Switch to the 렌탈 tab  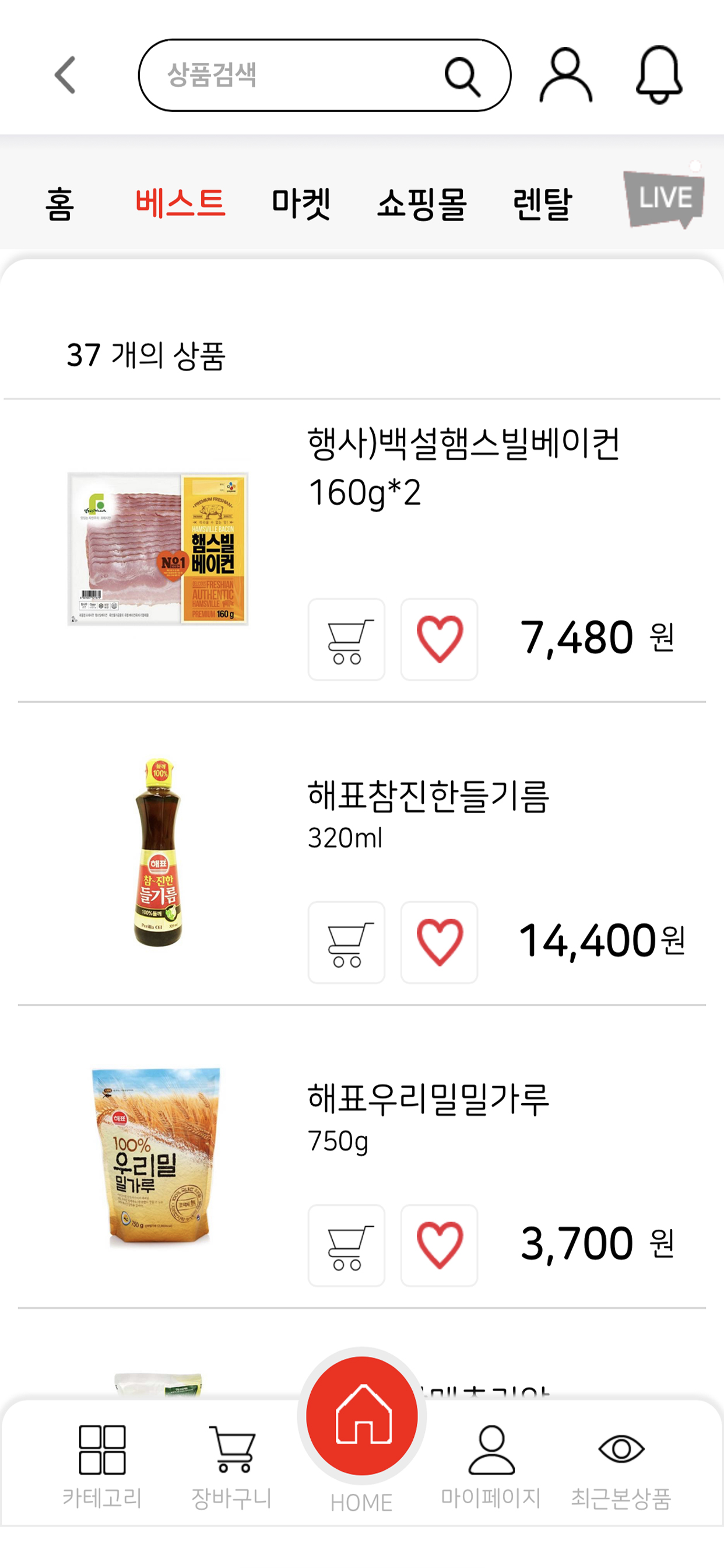tap(542, 204)
